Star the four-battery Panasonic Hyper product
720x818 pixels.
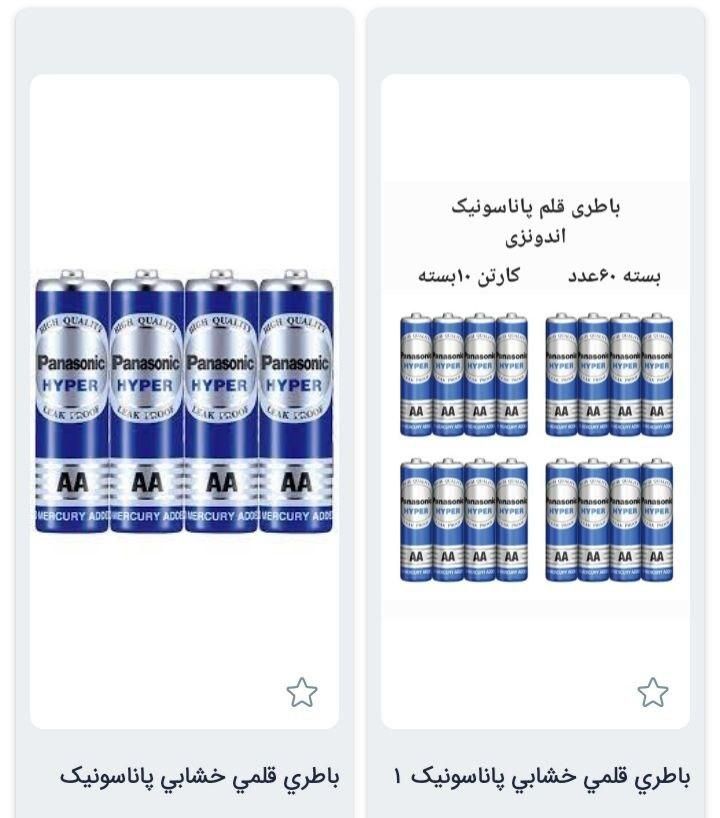click(302, 692)
